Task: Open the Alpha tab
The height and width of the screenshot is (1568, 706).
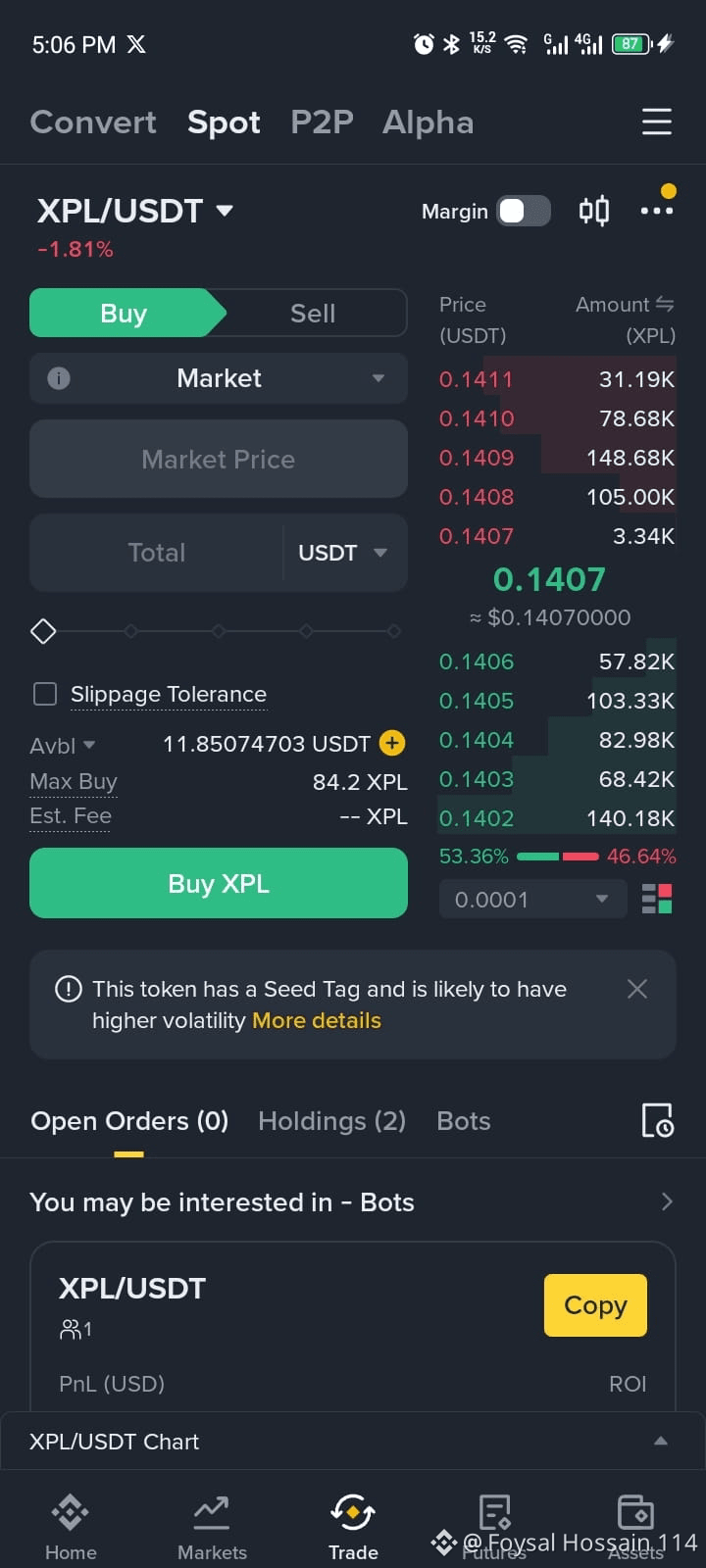Action: 428,122
